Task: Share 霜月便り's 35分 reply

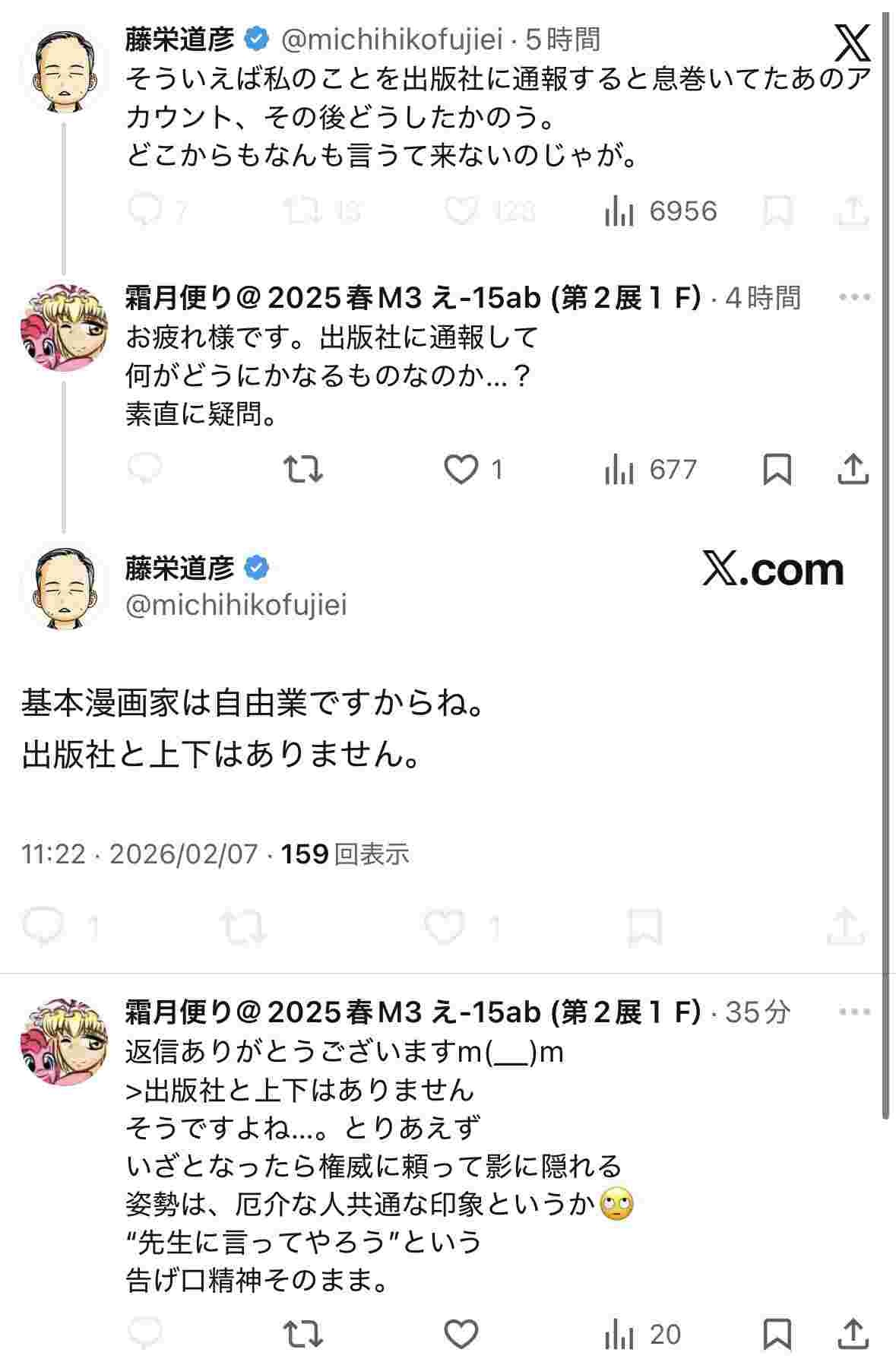Action: 853,1335
